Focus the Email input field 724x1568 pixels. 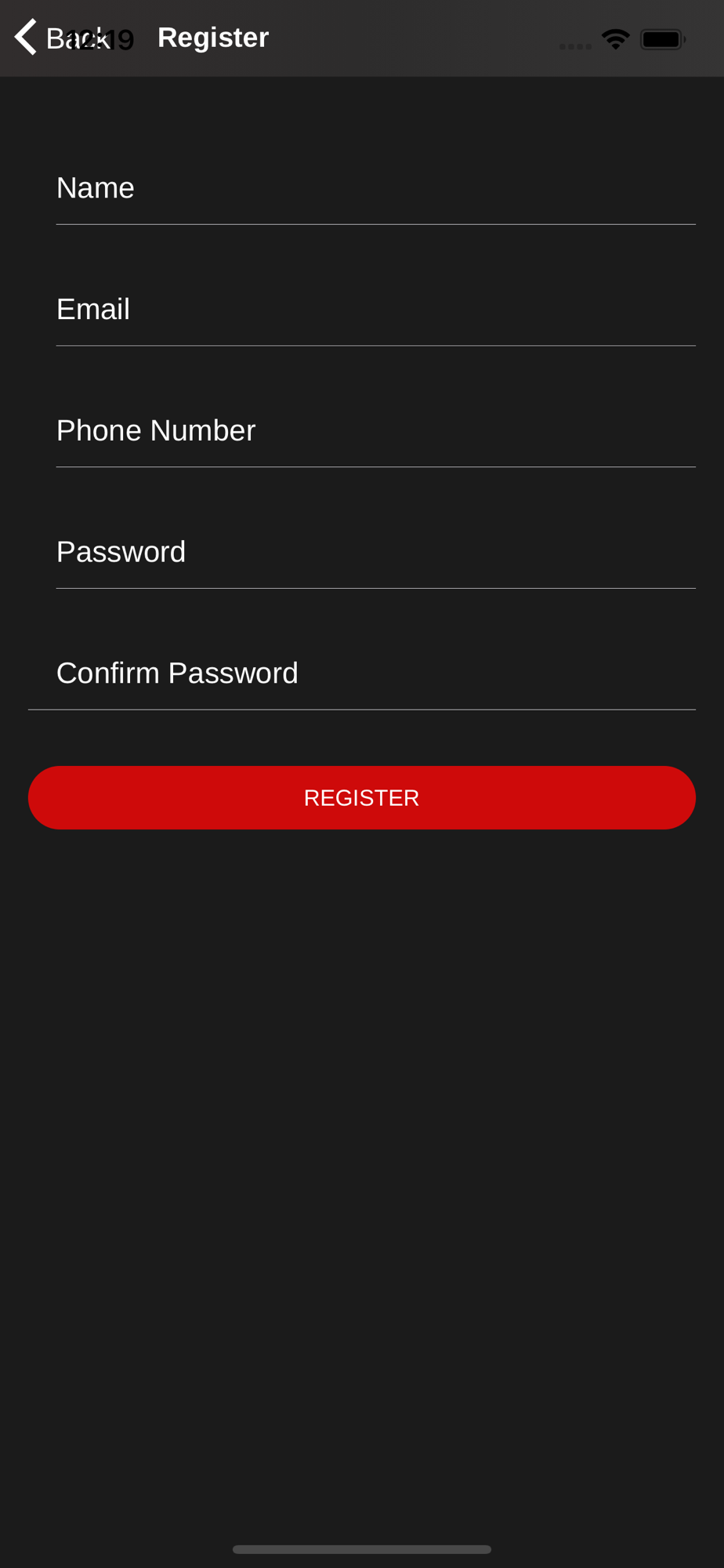point(376,310)
